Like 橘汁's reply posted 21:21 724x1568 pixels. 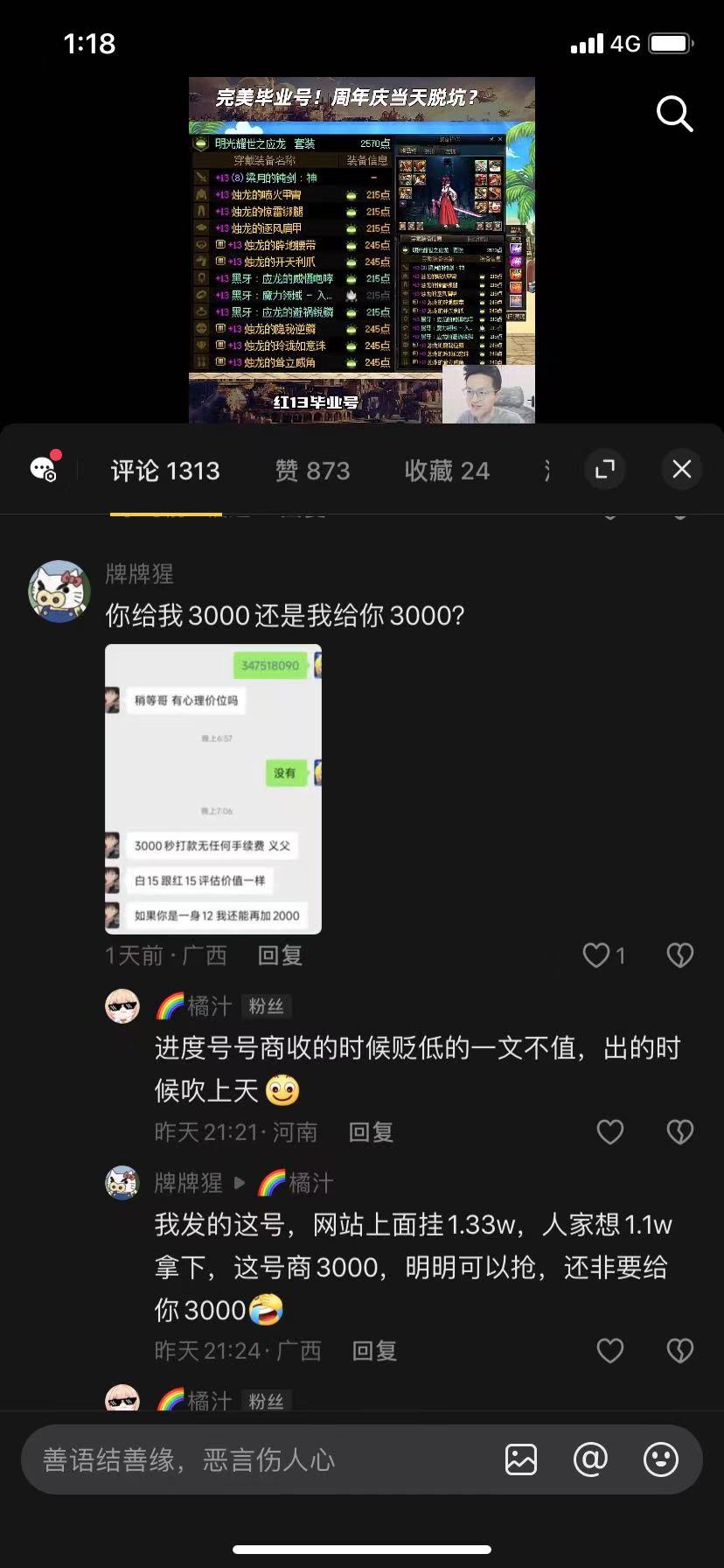[609, 1132]
